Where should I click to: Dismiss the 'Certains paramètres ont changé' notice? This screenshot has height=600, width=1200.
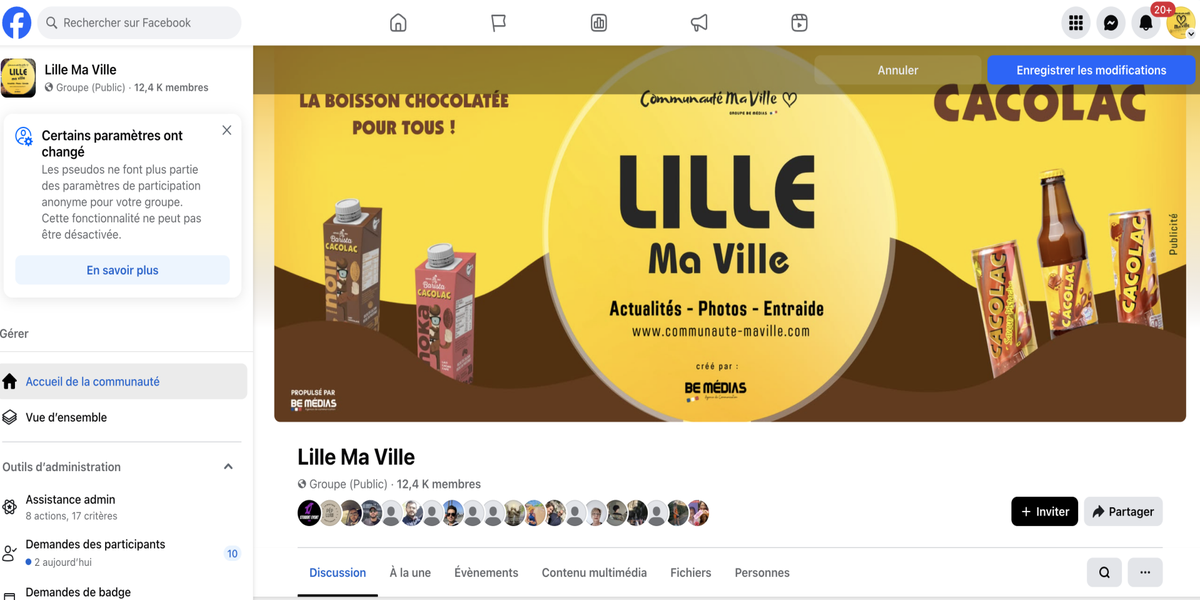coord(227,130)
